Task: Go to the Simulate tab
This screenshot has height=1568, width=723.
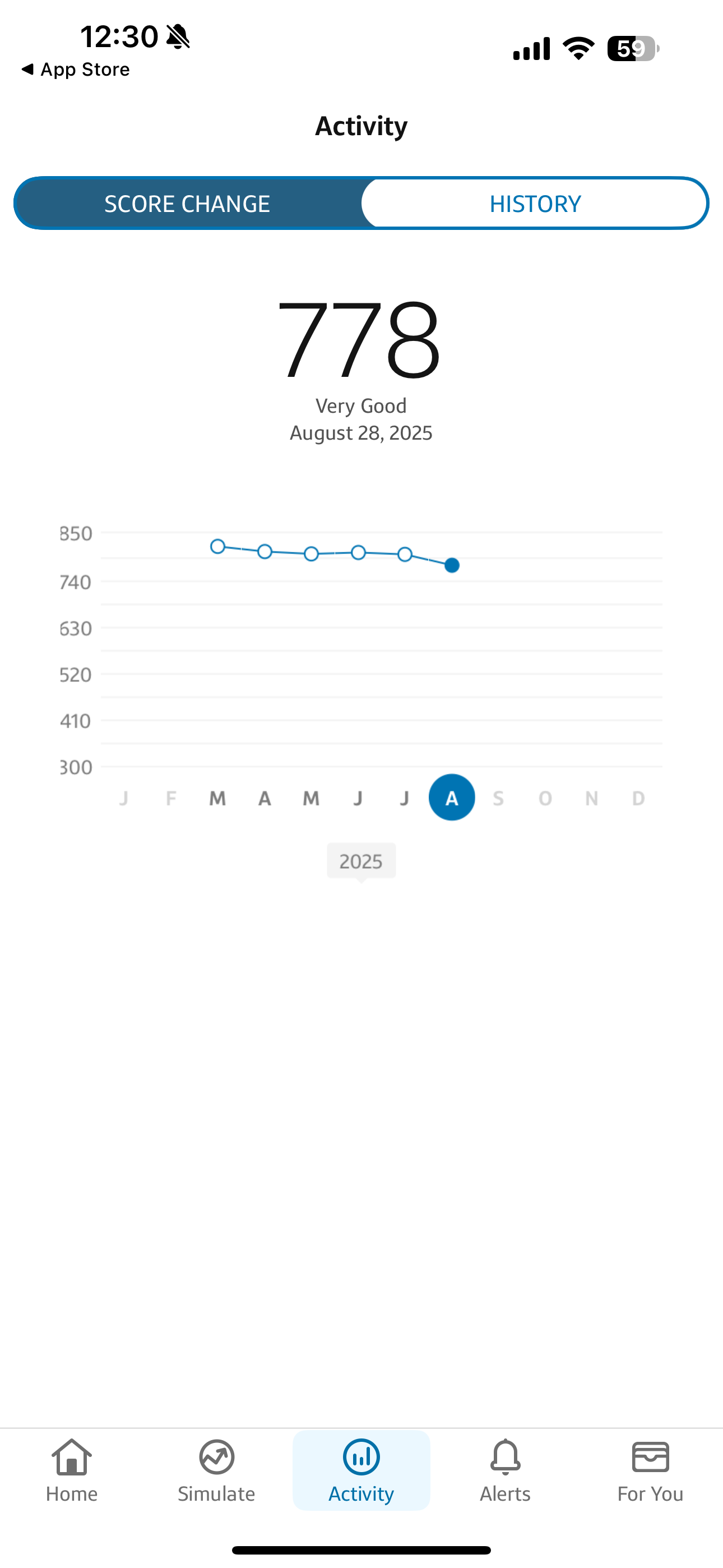Action: [216, 1470]
